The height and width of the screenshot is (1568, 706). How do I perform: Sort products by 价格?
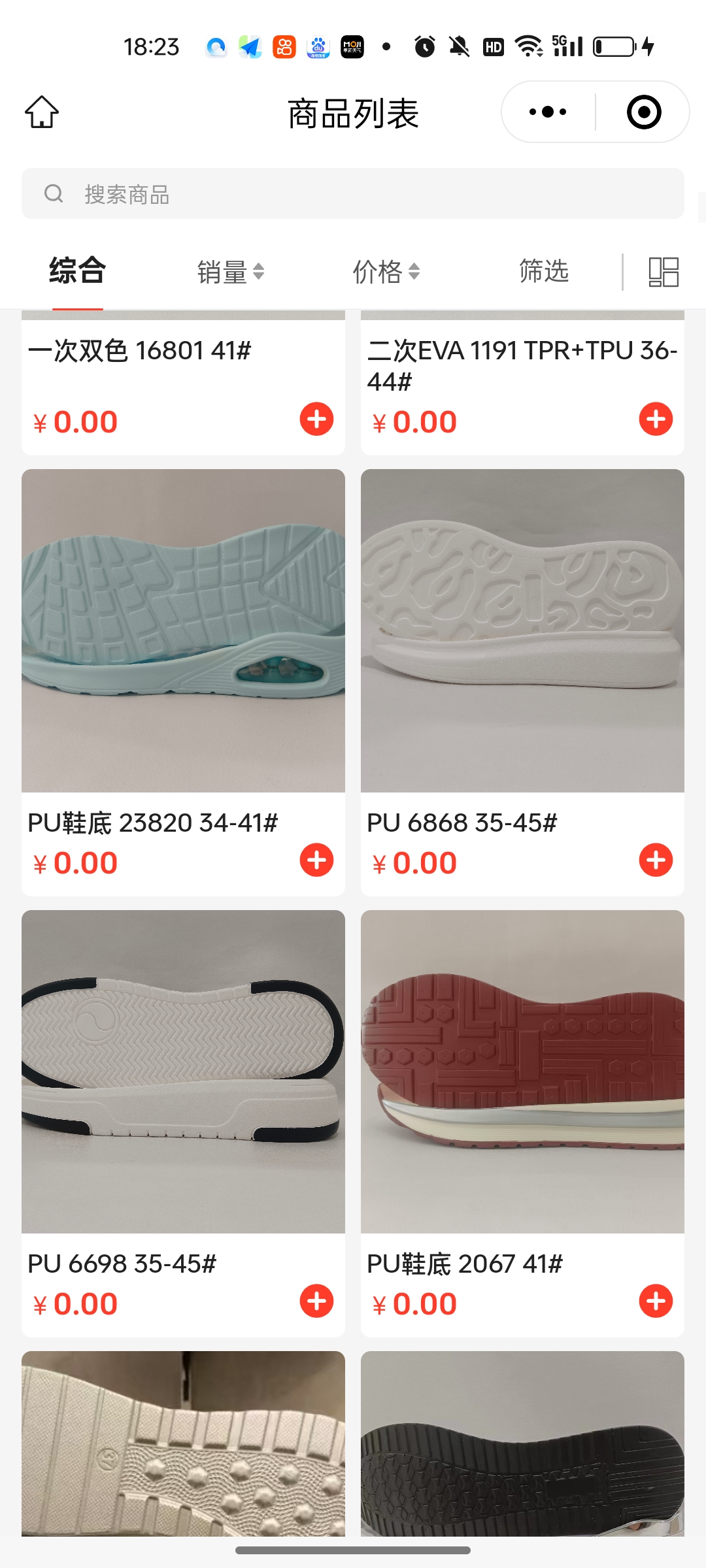click(x=386, y=271)
